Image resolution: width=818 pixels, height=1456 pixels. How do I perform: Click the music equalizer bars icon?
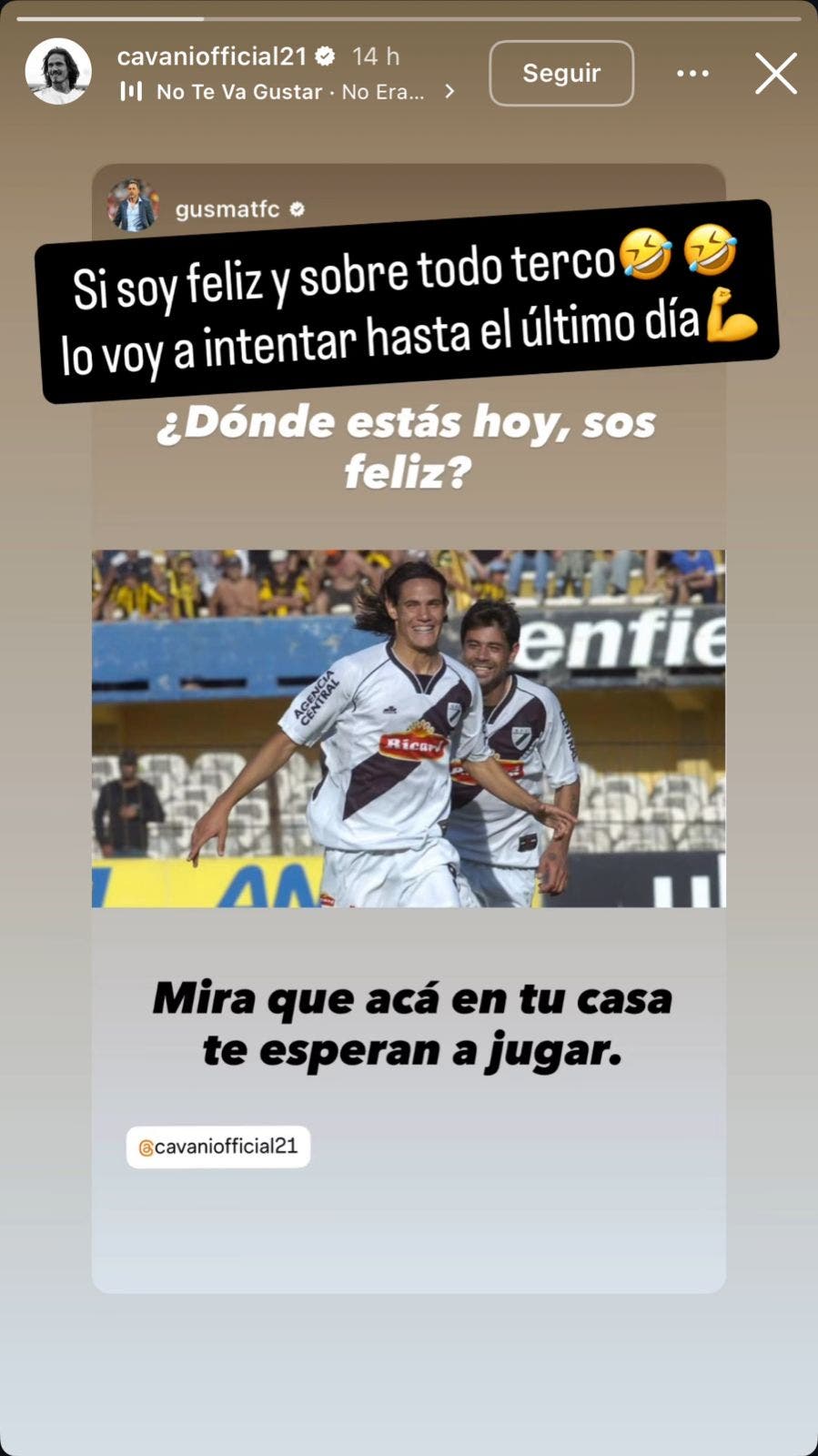pyautogui.click(x=134, y=91)
